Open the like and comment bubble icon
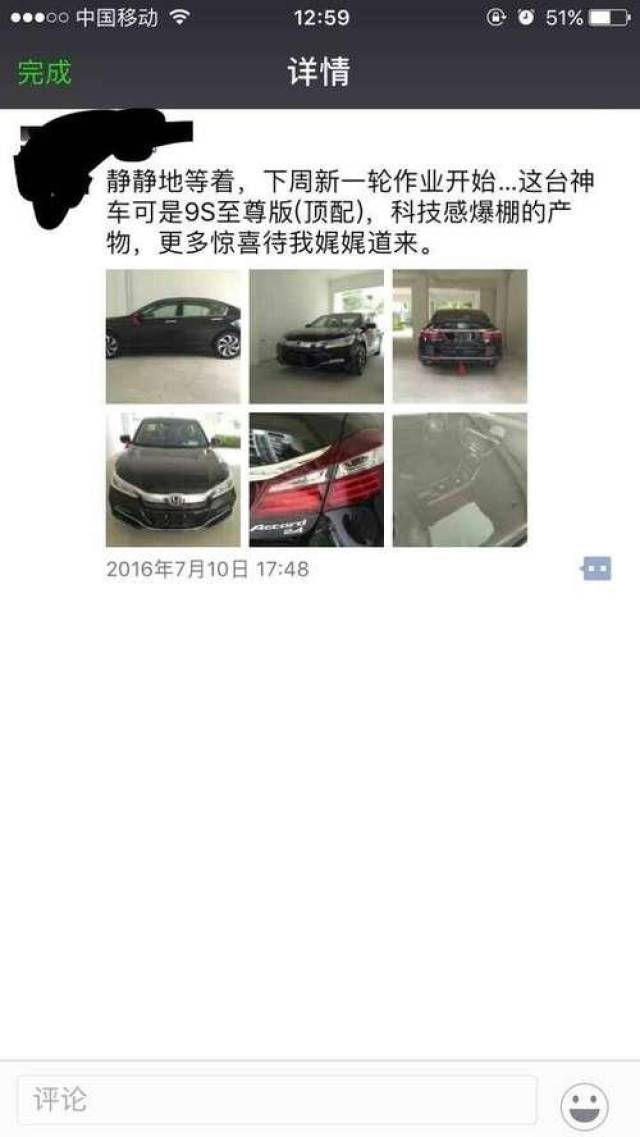The width and height of the screenshot is (640, 1137). coord(596,569)
